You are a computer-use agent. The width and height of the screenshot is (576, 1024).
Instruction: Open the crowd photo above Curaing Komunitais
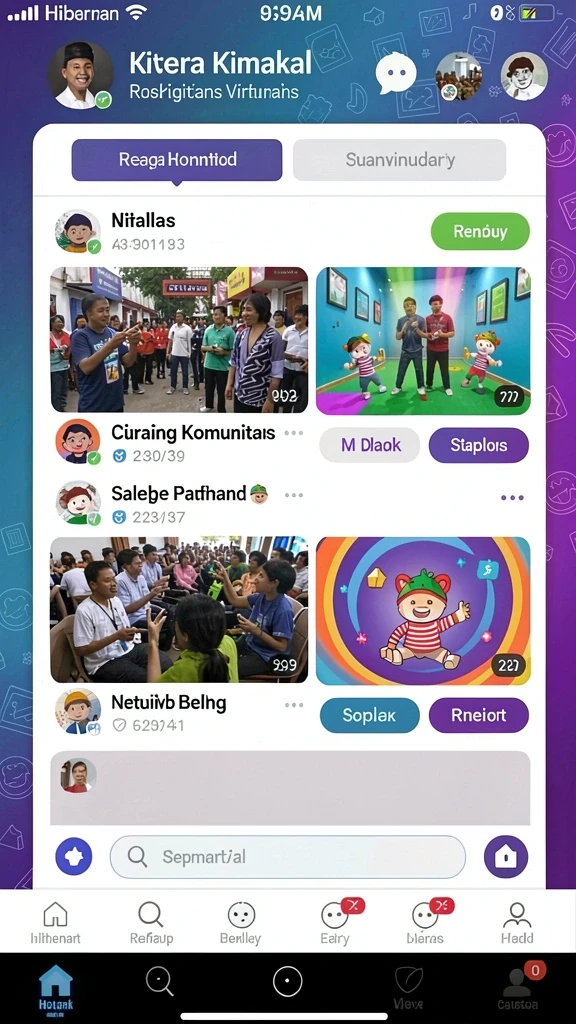[x=179, y=340]
